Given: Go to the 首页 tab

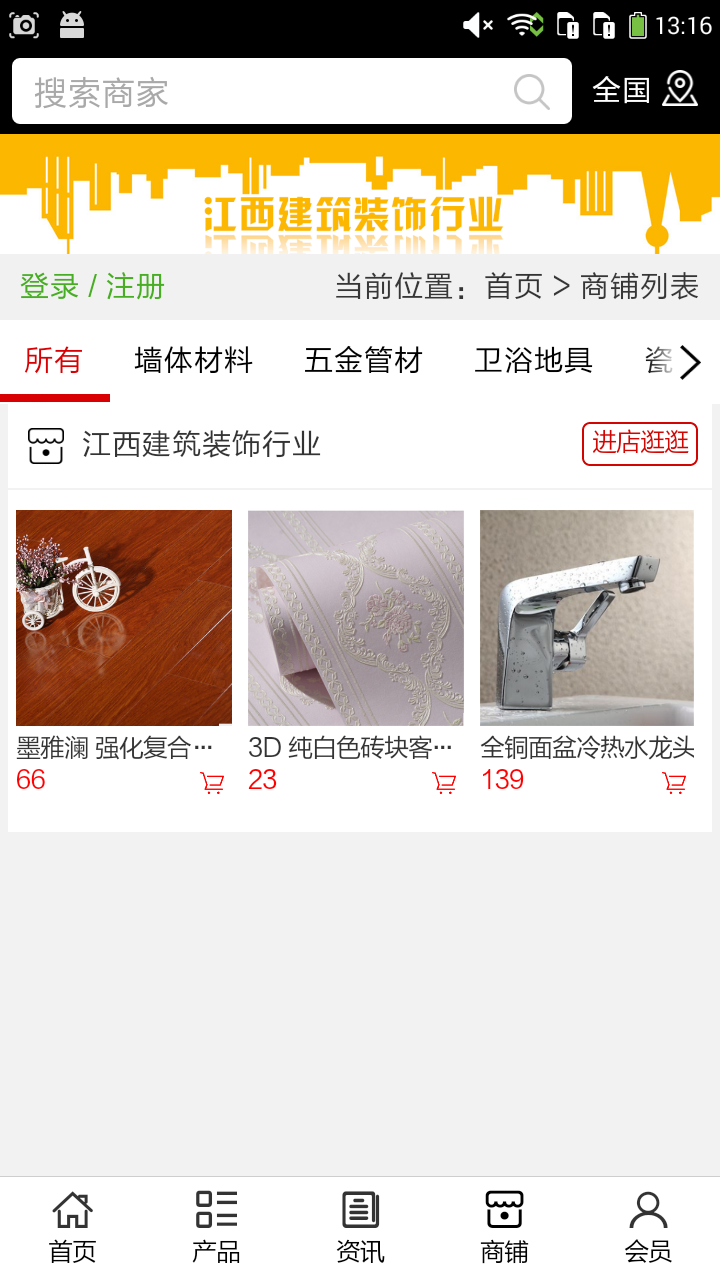Looking at the screenshot, I should point(72,1227).
